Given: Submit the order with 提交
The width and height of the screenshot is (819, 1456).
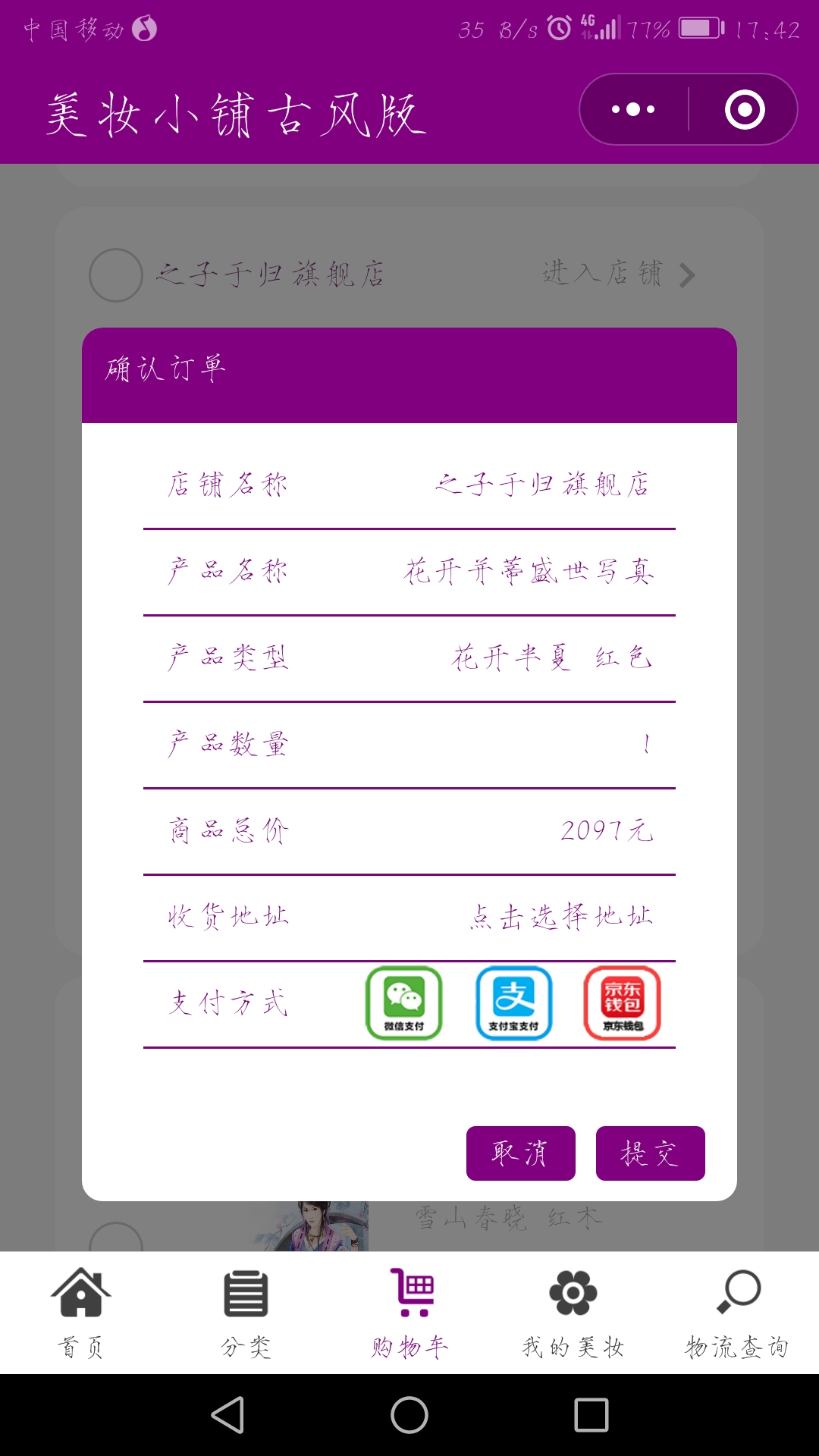Looking at the screenshot, I should pos(650,1153).
